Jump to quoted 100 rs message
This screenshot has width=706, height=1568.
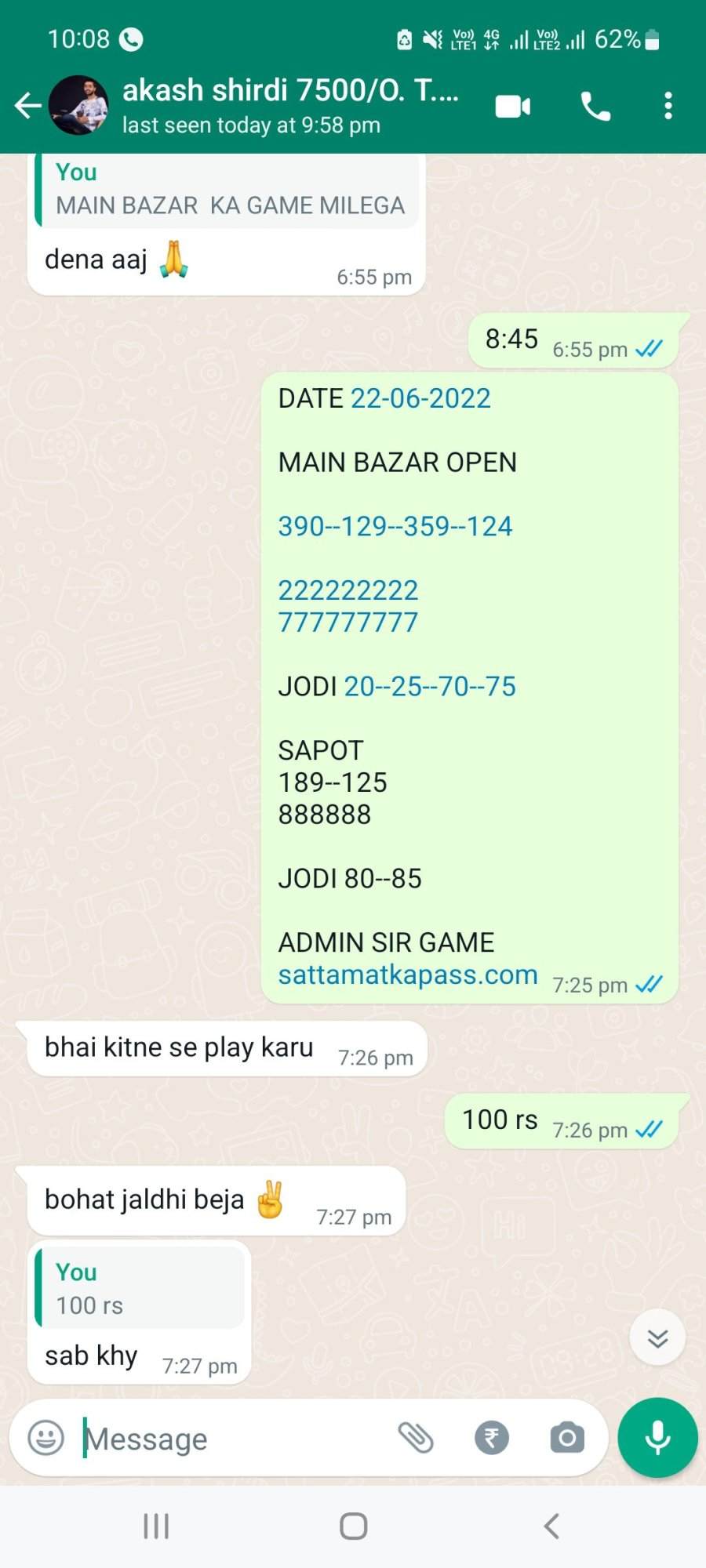(x=140, y=1287)
